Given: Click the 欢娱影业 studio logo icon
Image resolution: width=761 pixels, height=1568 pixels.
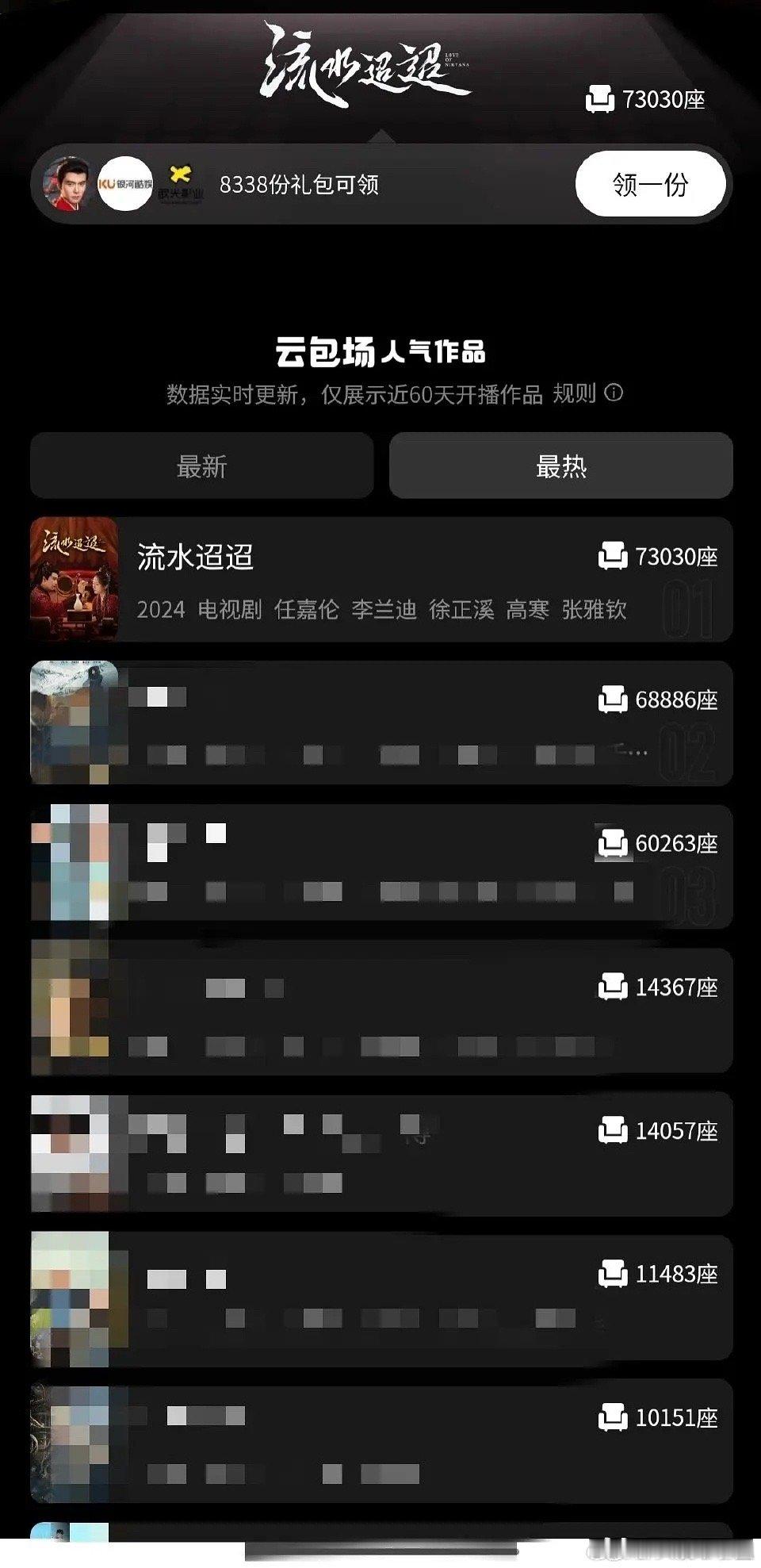Looking at the screenshot, I should [181, 183].
